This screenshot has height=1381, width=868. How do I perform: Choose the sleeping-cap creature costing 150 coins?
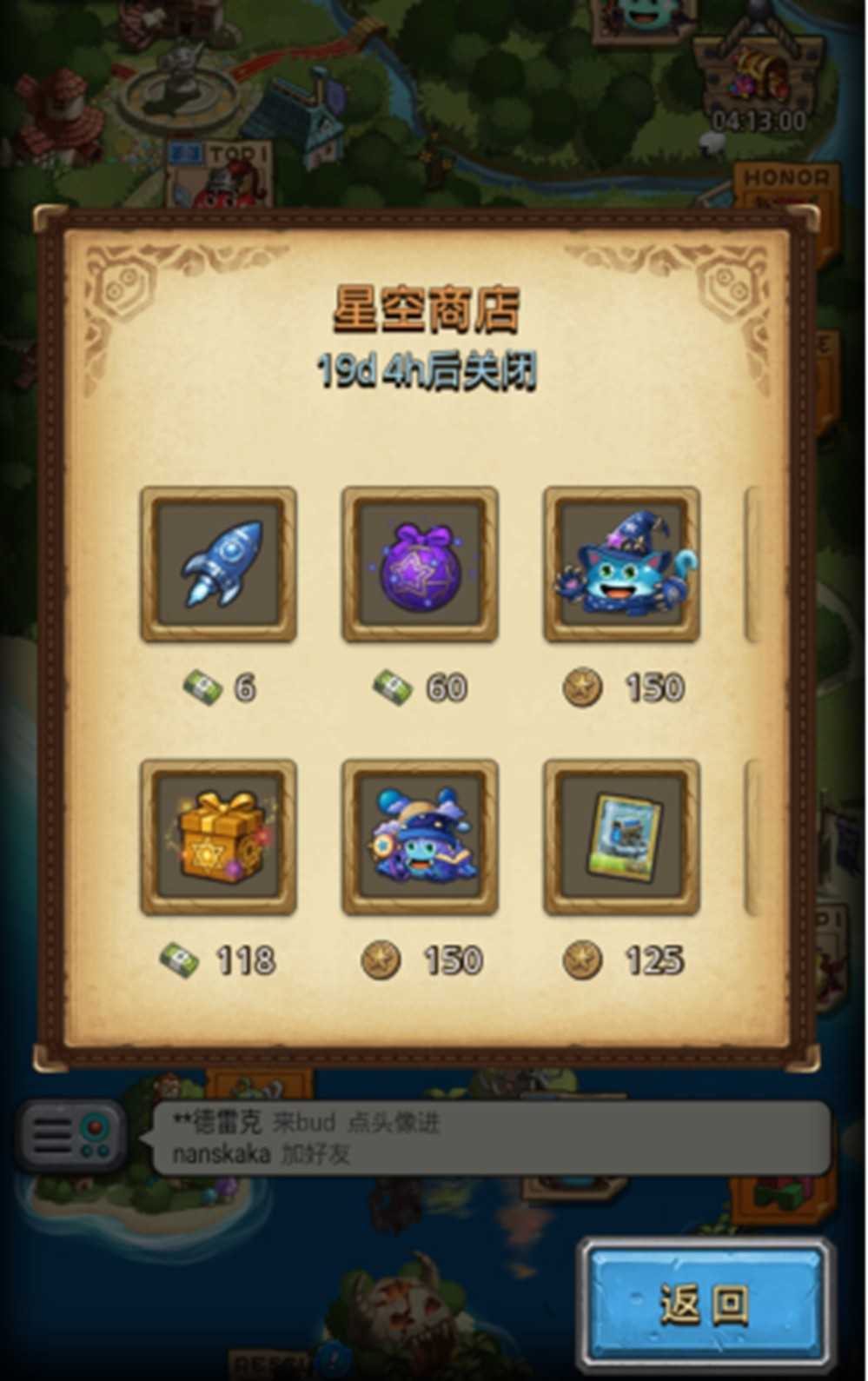click(x=420, y=837)
